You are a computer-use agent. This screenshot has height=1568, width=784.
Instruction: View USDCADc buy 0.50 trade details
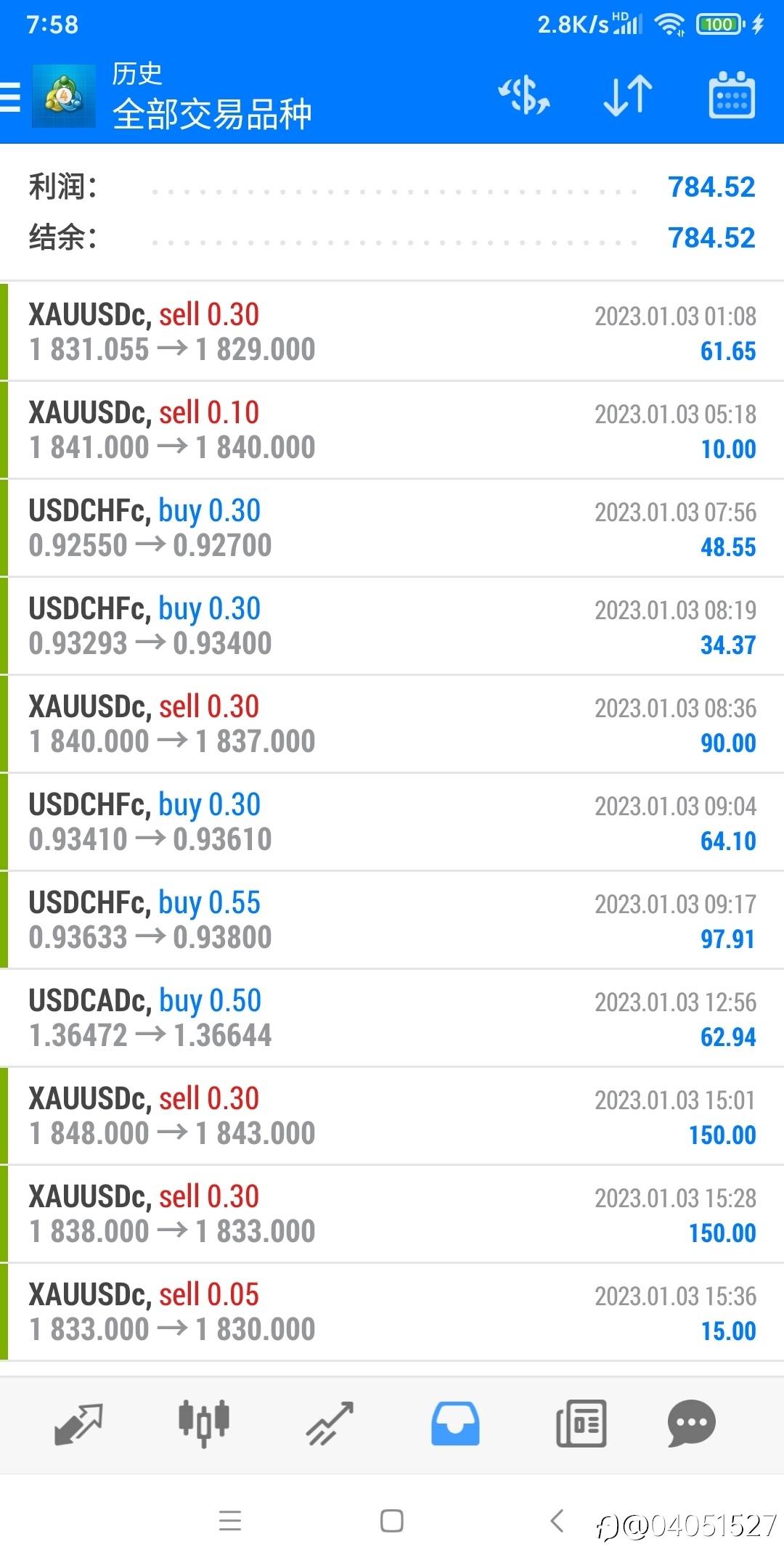pos(392,1018)
